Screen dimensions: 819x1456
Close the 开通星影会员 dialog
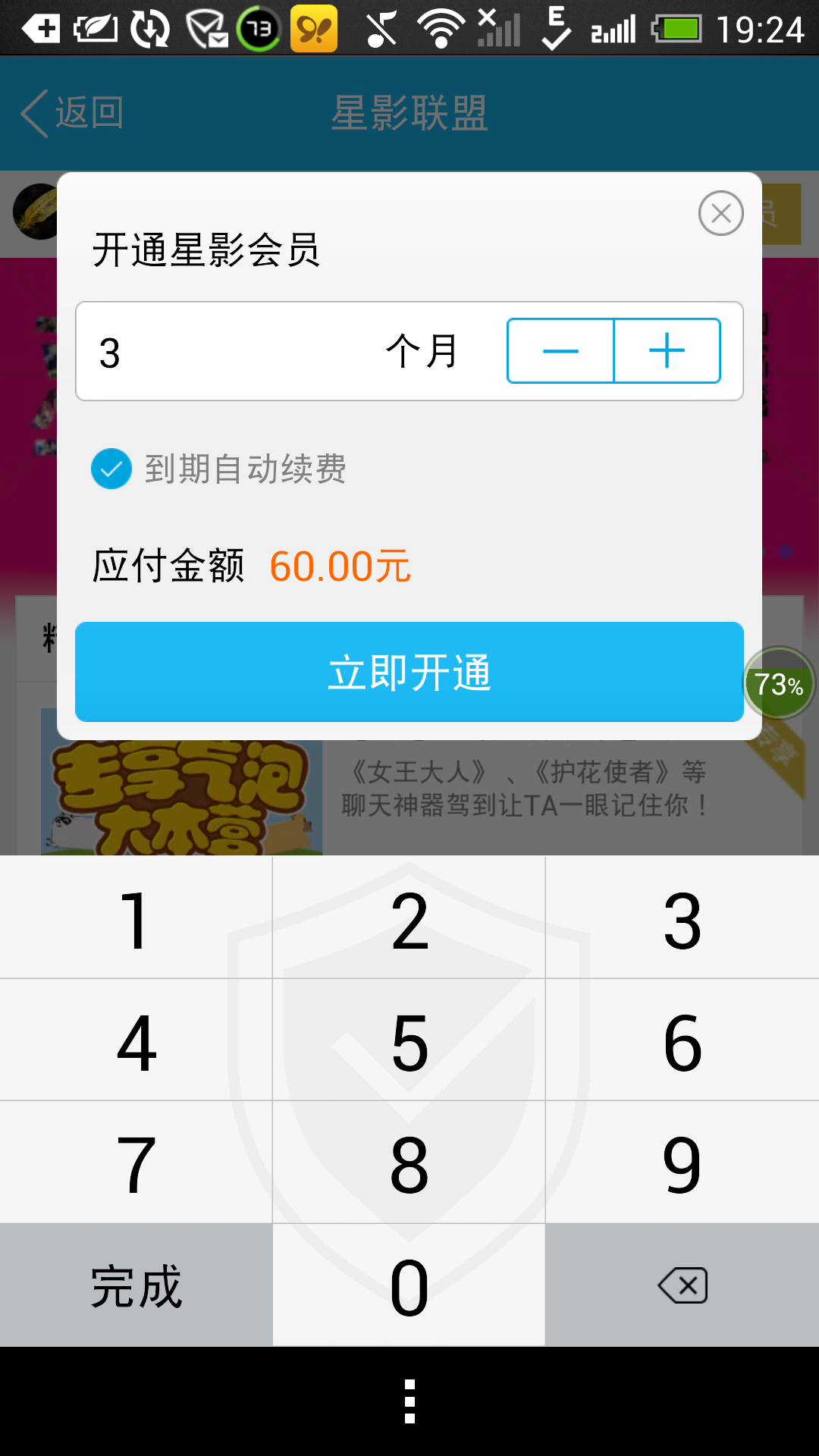click(720, 213)
